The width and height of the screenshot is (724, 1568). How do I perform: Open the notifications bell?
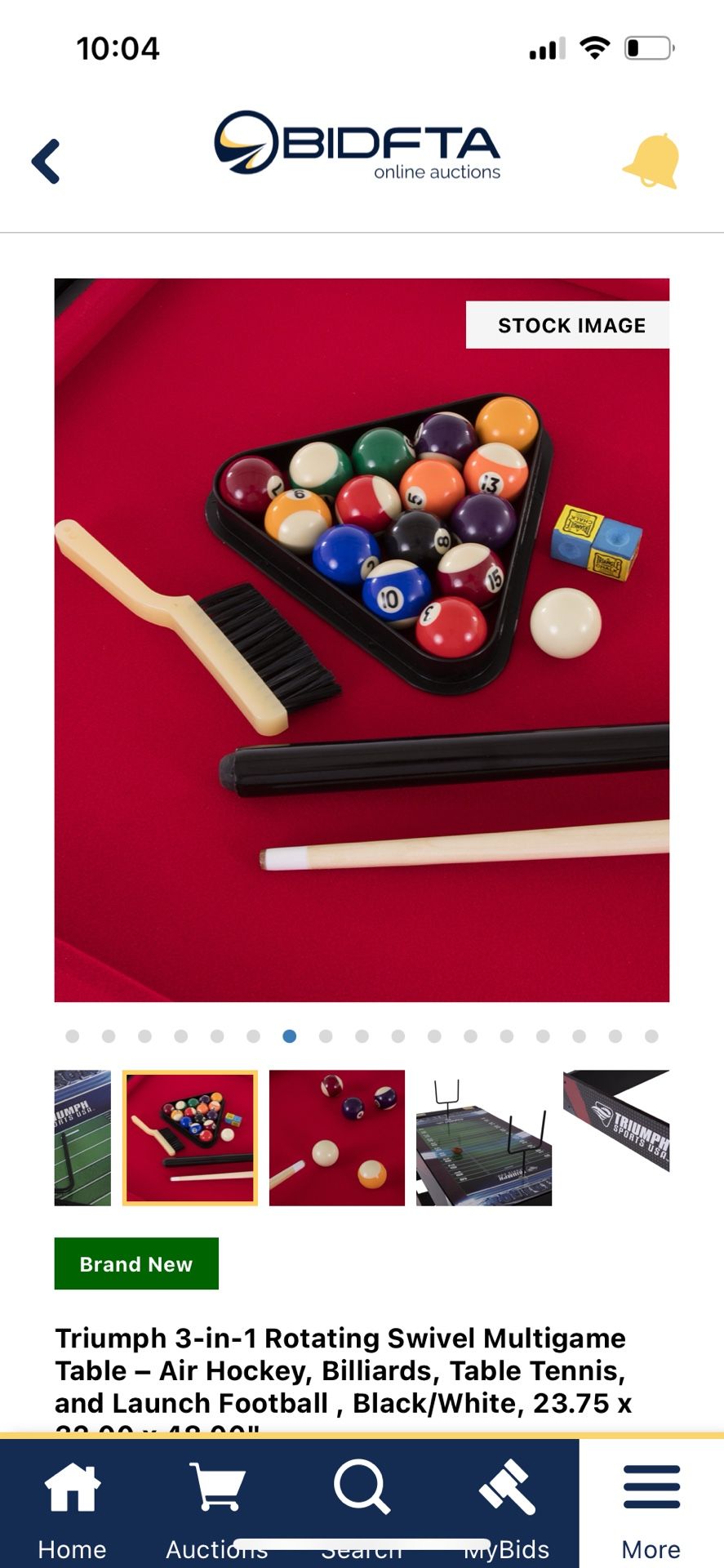point(652,161)
